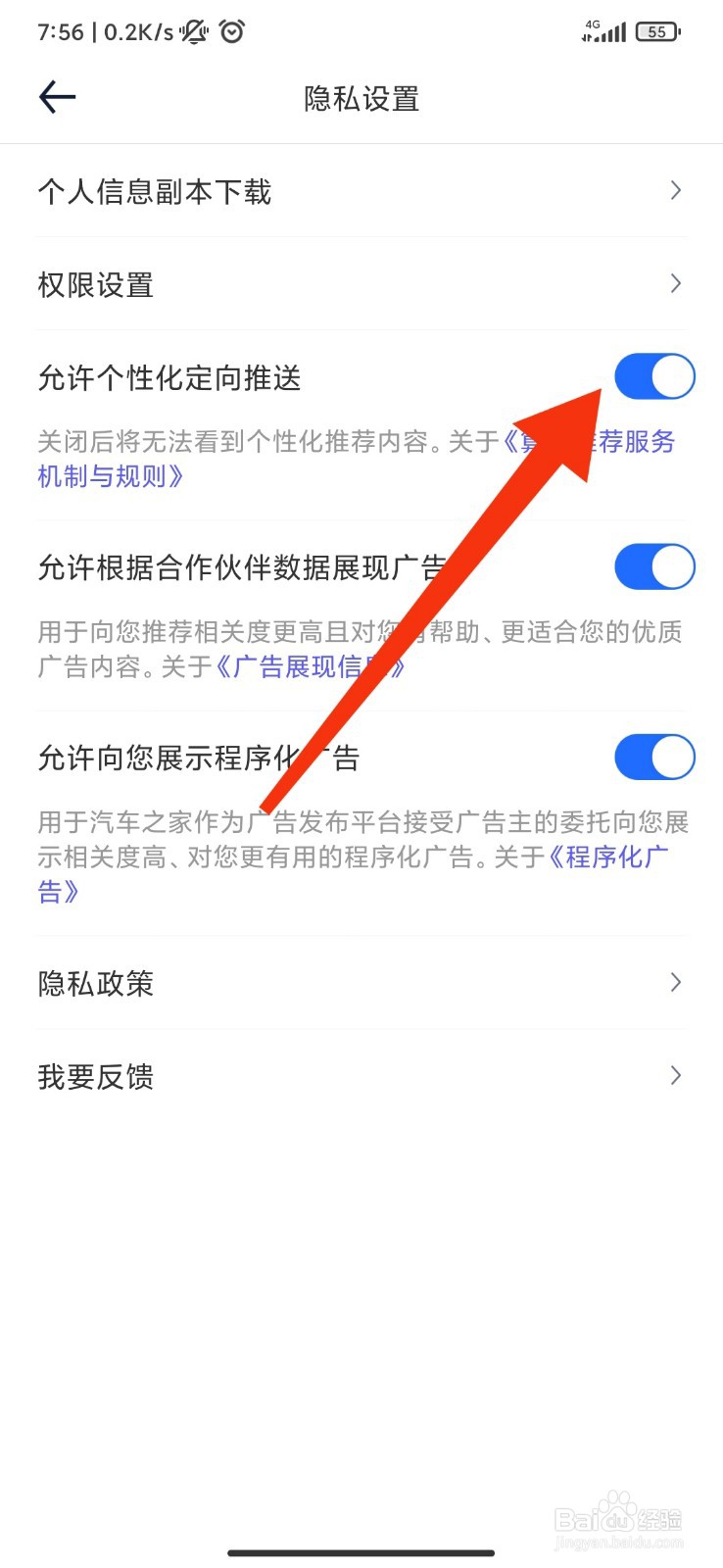Tap the clock showing 7:56
Screen dimensions: 723x1568
[x=59, y=31]
